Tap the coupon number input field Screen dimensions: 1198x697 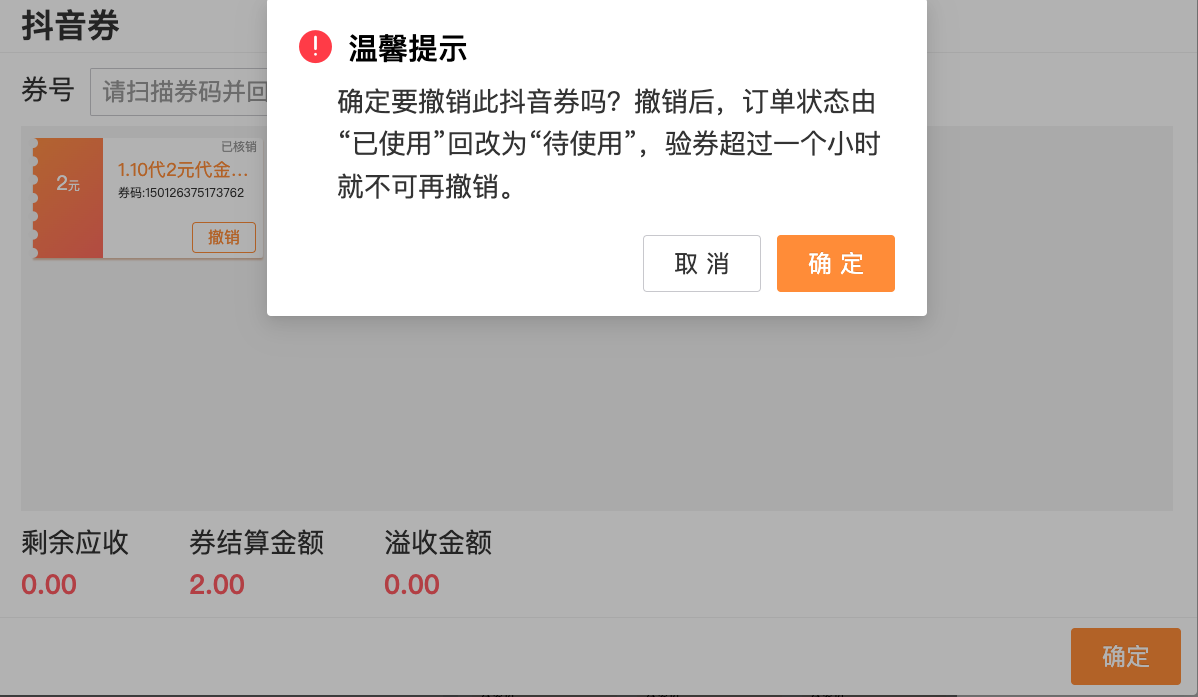(180, 93)
